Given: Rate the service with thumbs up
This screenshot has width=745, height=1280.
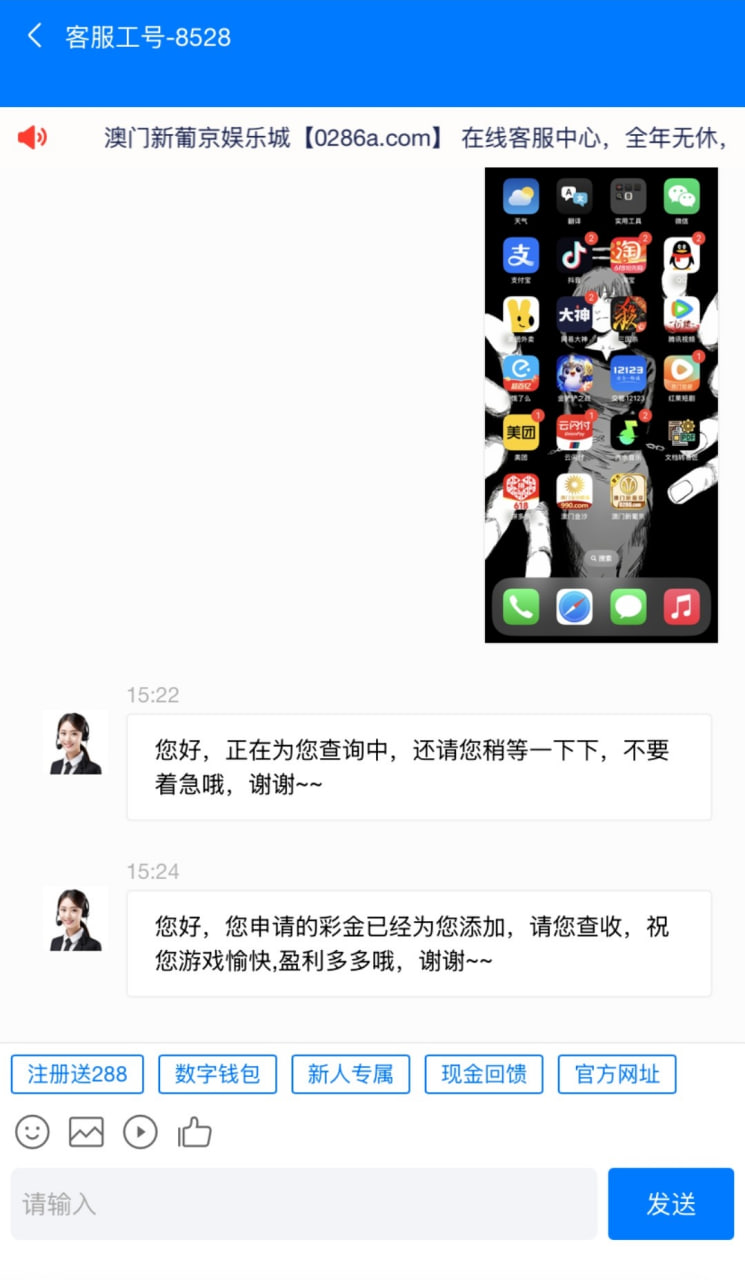Looking at the screenshot, I should point(194,1132).
